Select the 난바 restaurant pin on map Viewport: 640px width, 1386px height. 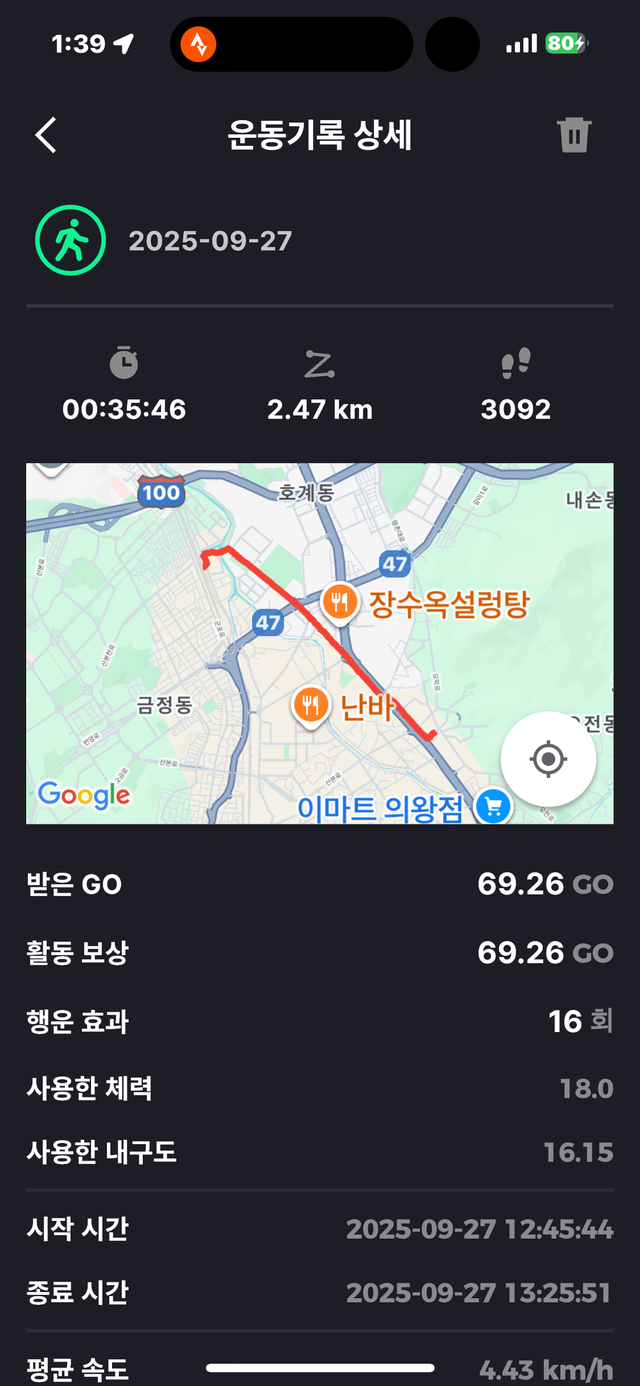tap(312, 706)
